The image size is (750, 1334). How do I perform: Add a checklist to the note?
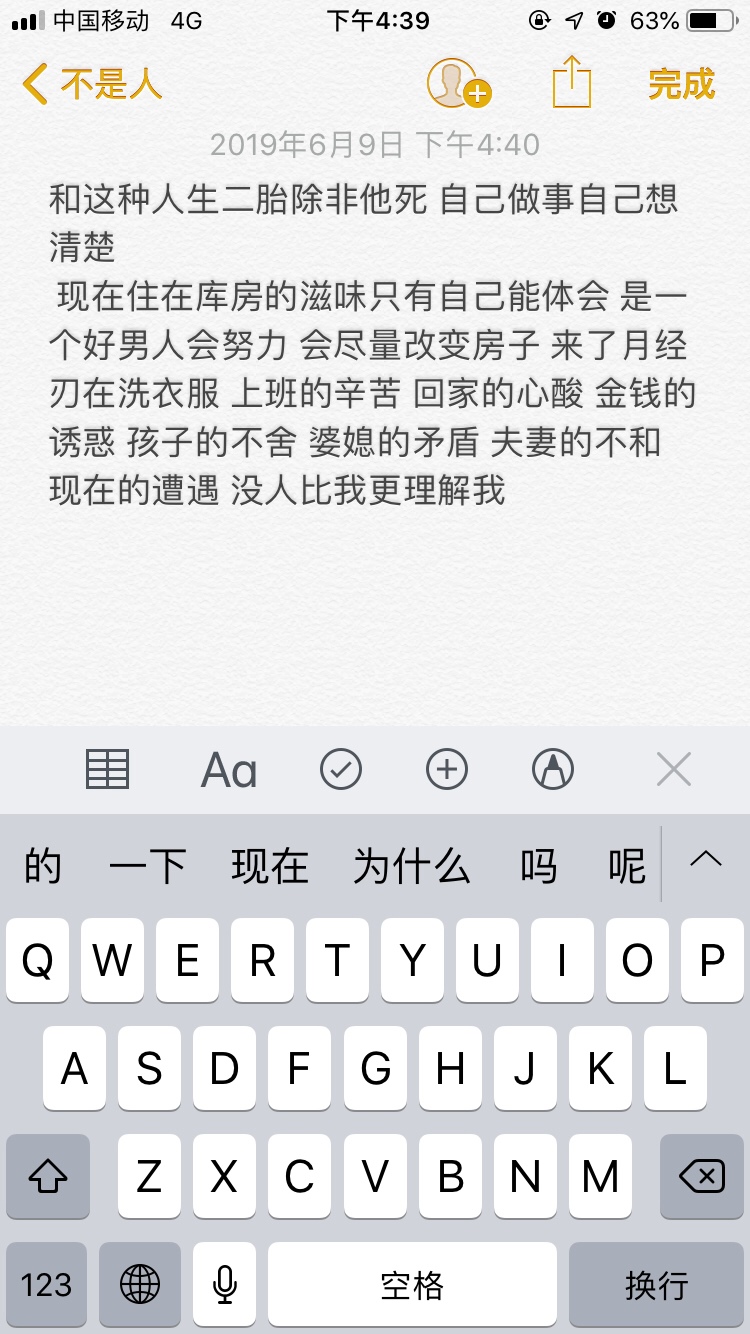coord(341,769)
